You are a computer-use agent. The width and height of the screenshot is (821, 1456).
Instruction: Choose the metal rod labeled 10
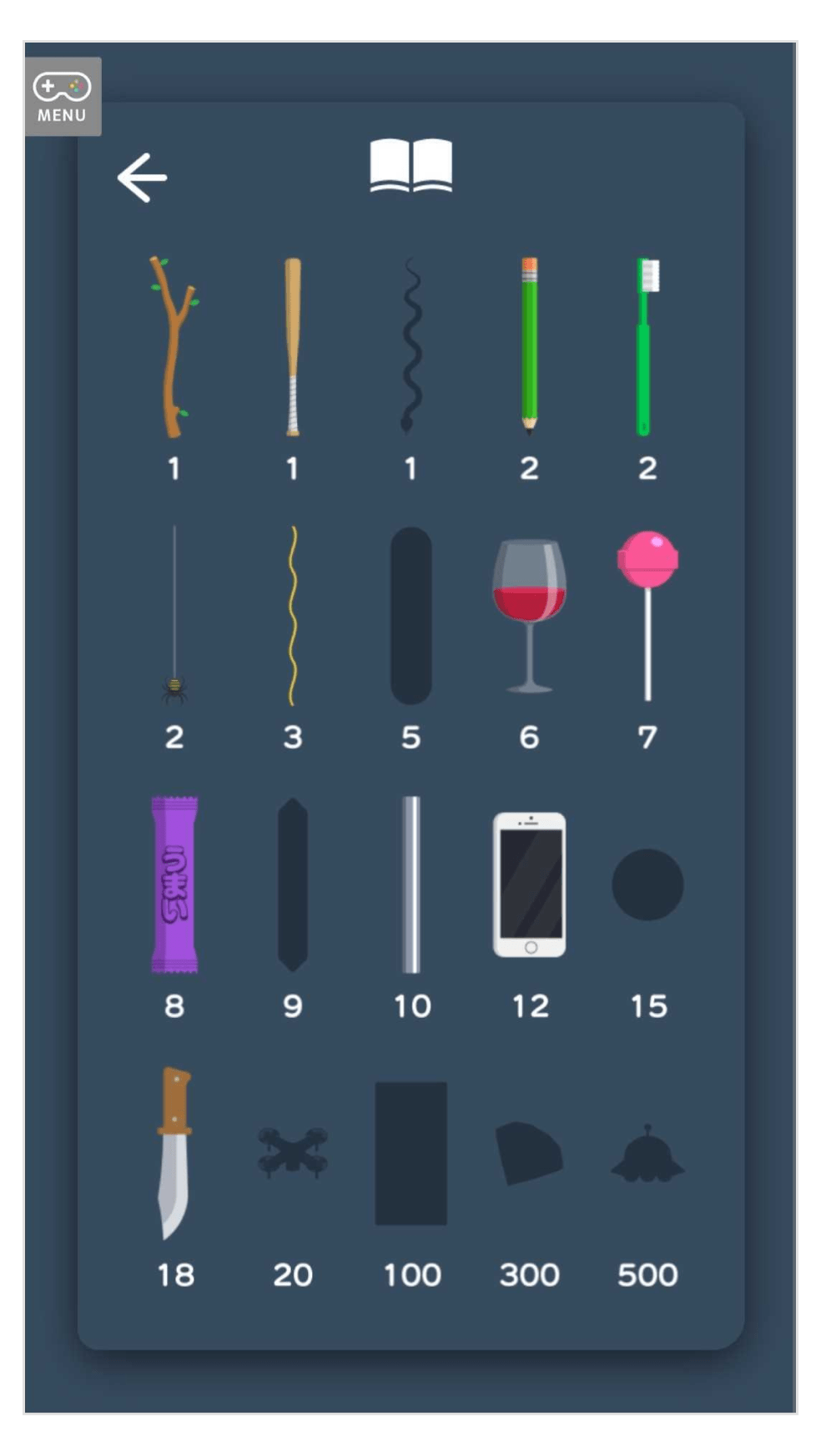point(410,884)
